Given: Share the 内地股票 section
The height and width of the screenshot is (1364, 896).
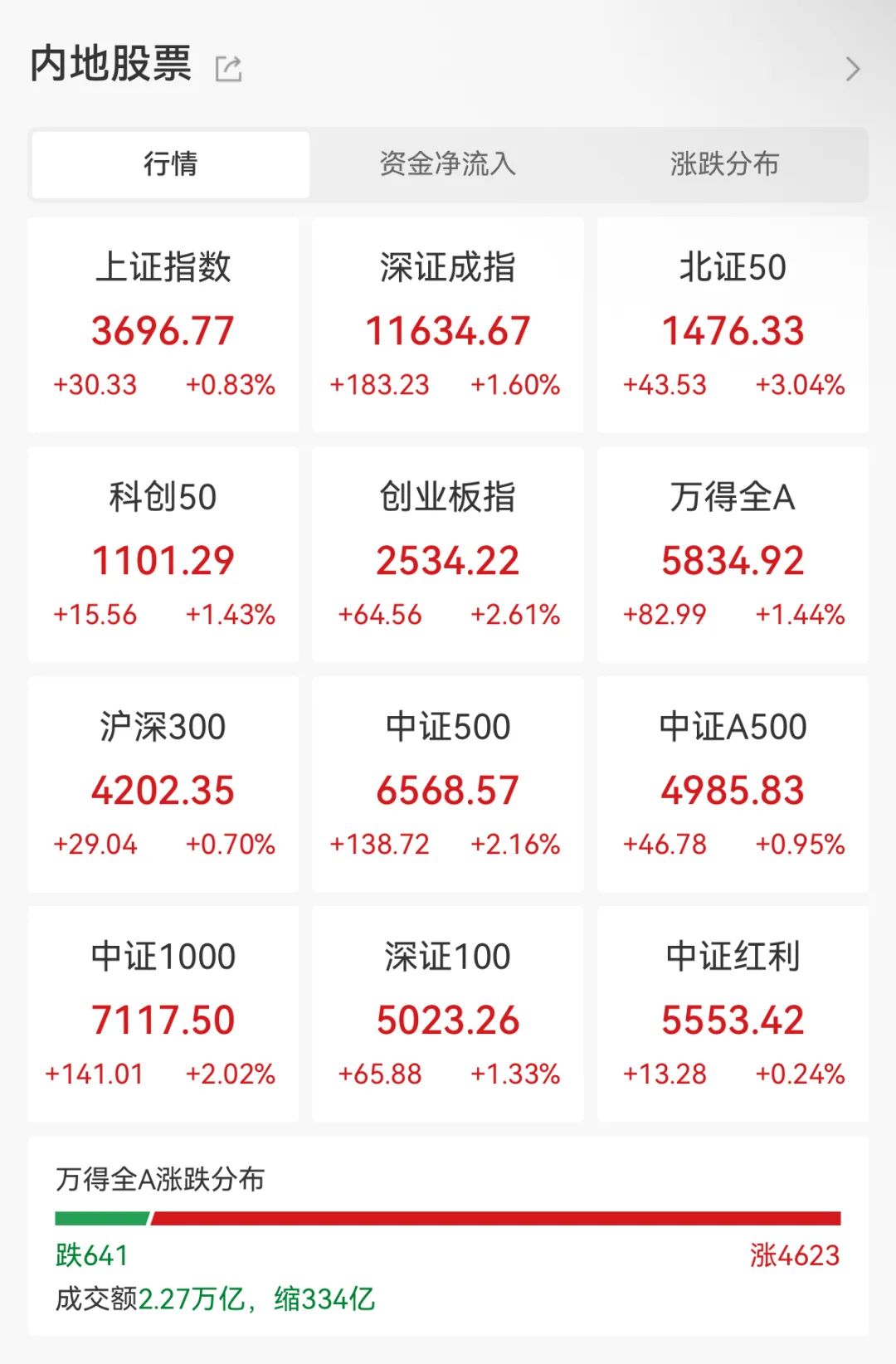Looking at the screenshot, I should coord(228,69).
